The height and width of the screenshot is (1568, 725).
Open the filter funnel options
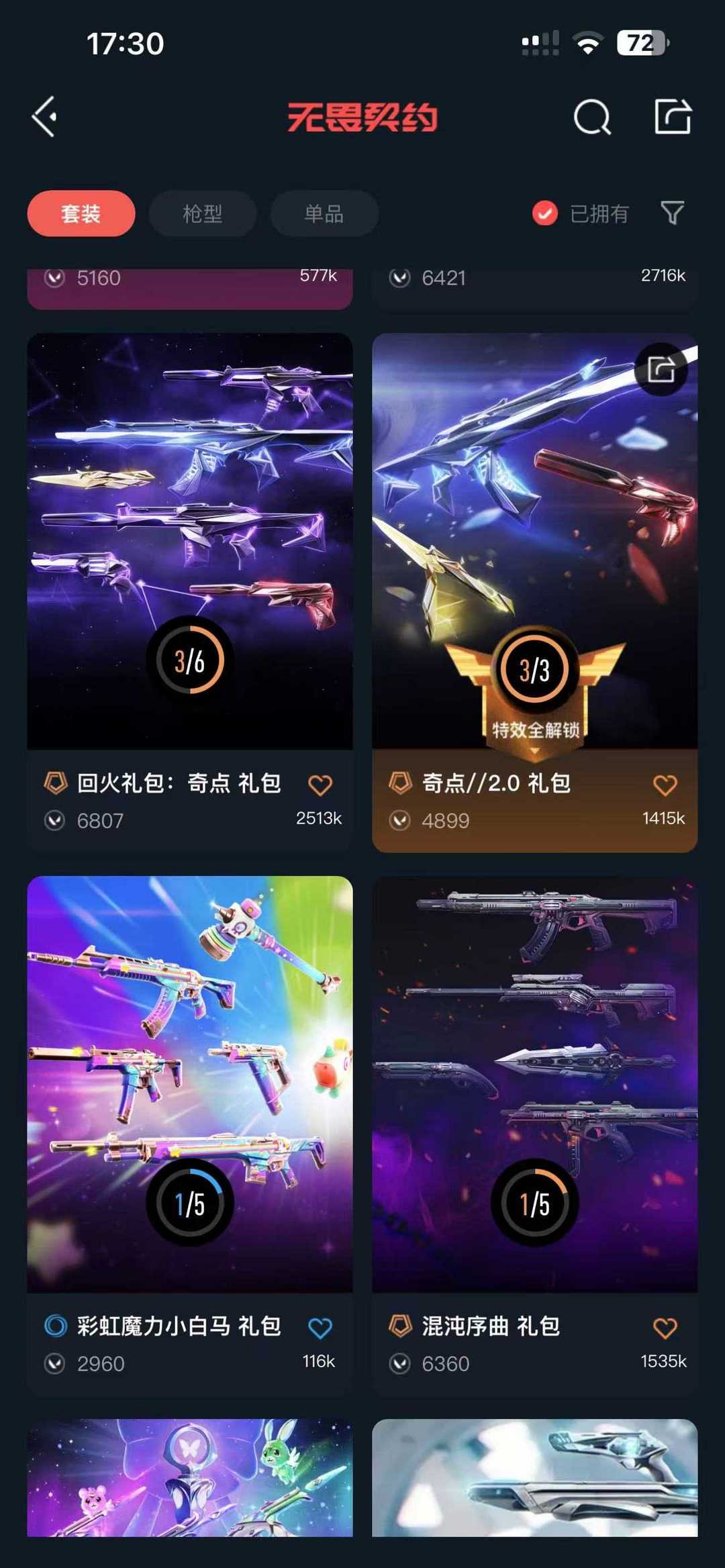(672, 213)
